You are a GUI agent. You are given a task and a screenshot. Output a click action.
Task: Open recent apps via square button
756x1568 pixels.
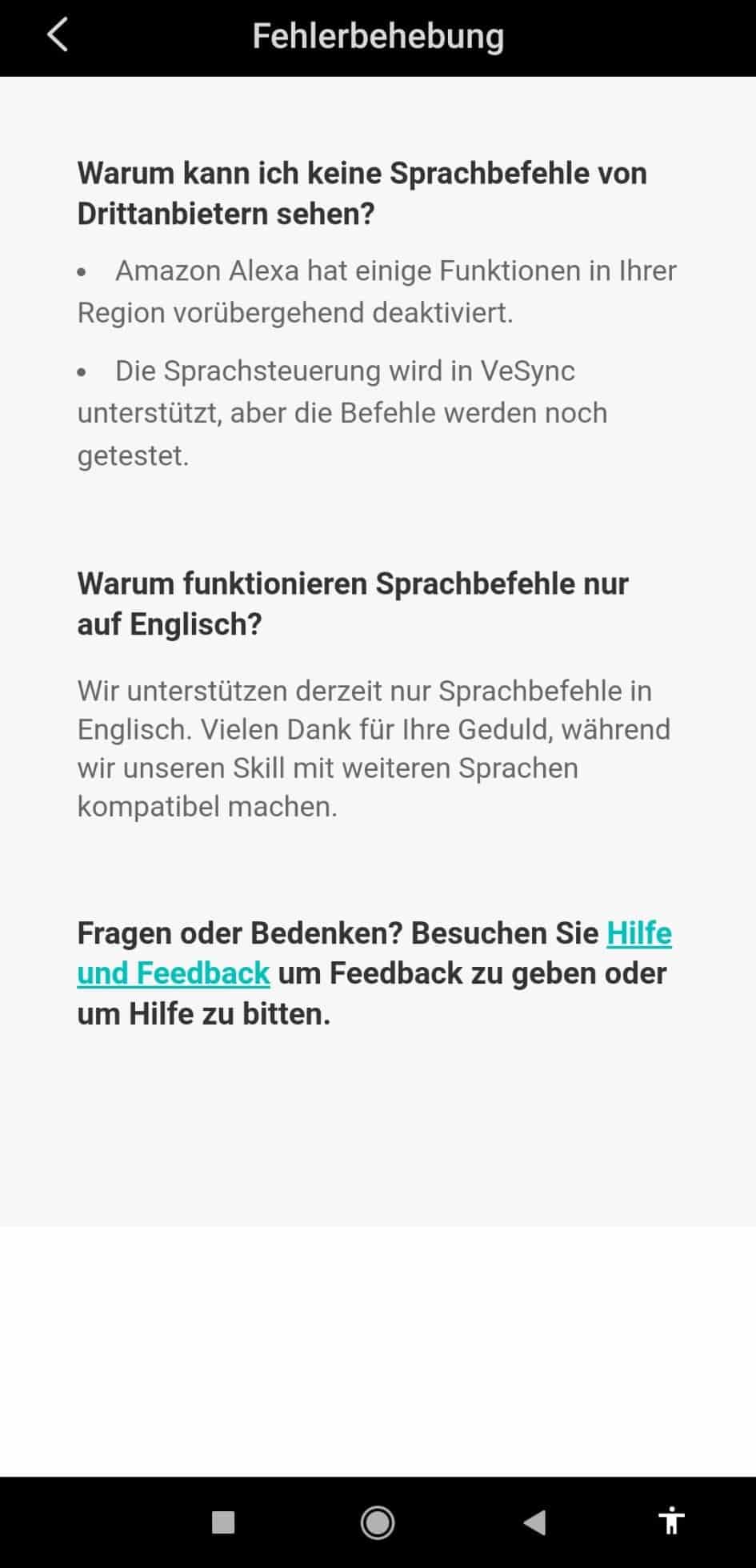tap(223, 1522)
